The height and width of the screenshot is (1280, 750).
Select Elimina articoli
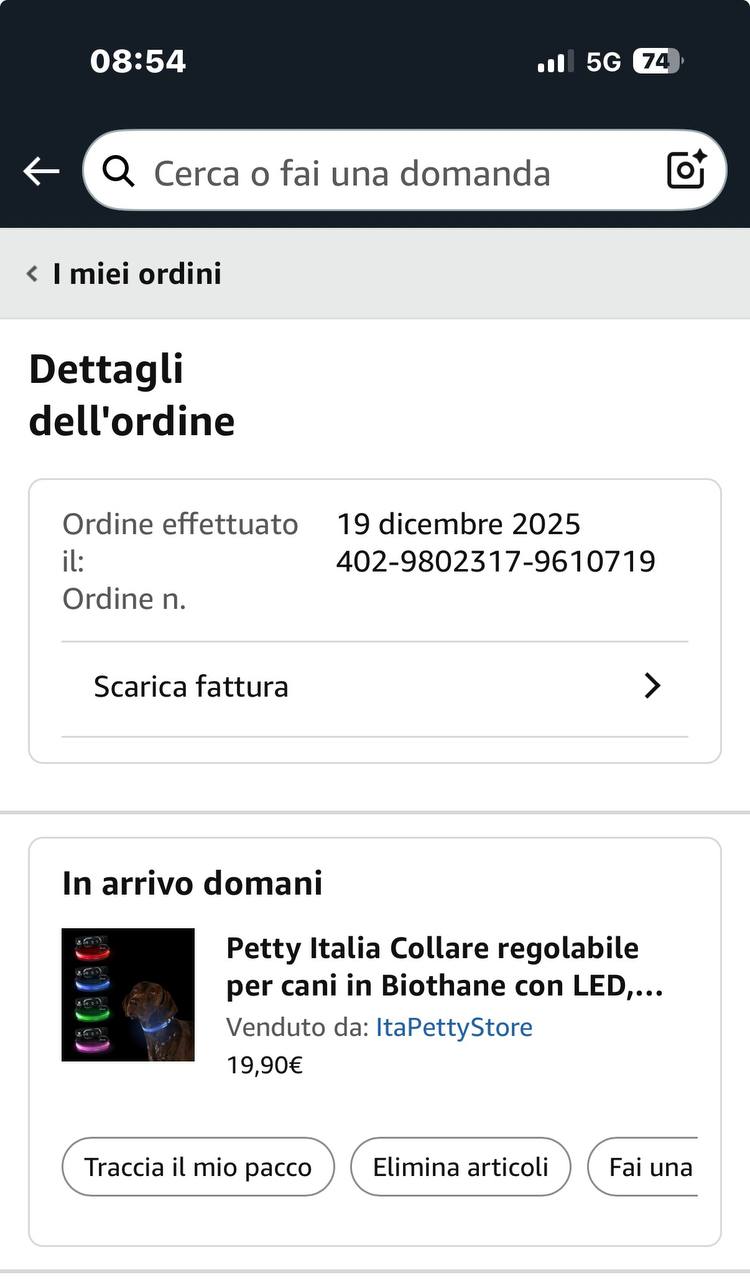[x=460, y=1167]
